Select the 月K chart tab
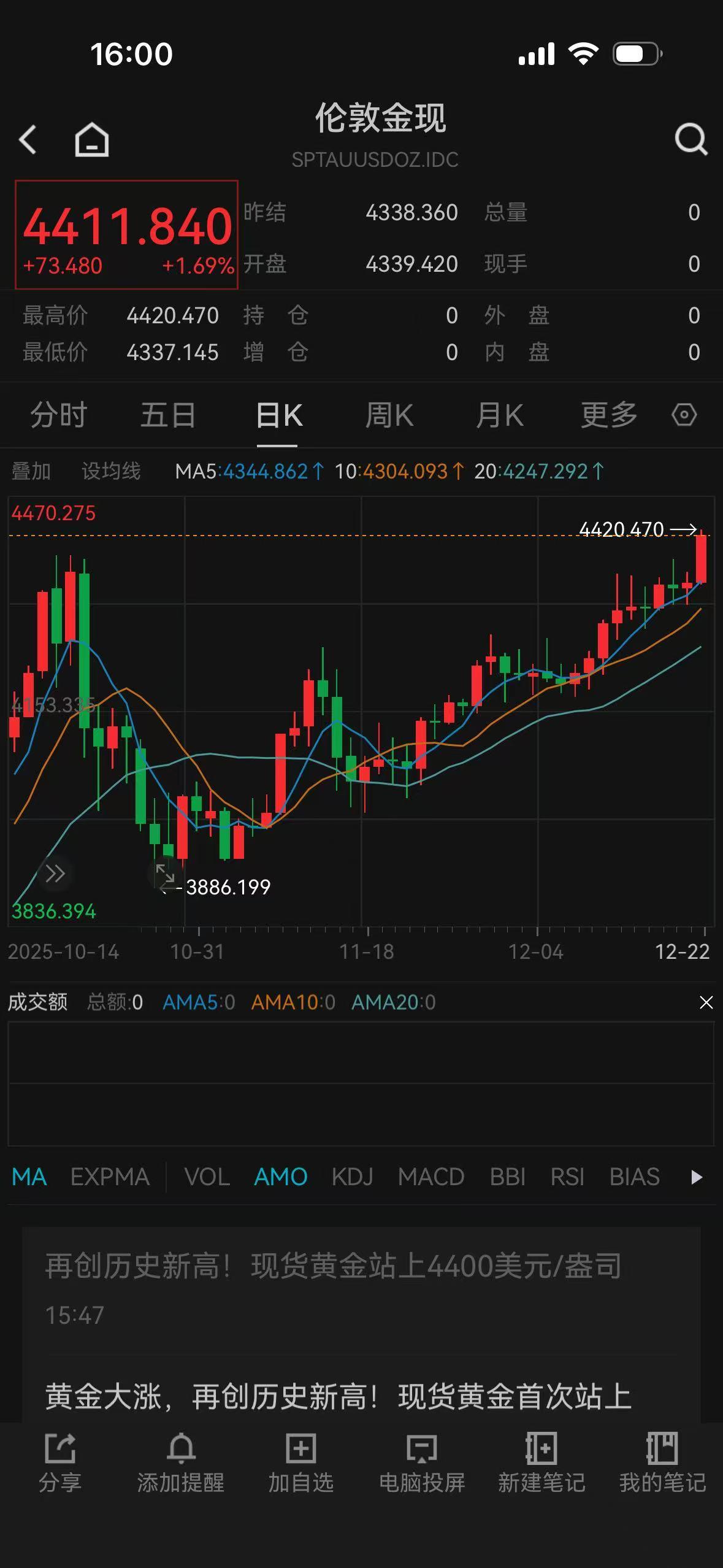Screen dimensions: 723x1568 pos(499,415)
